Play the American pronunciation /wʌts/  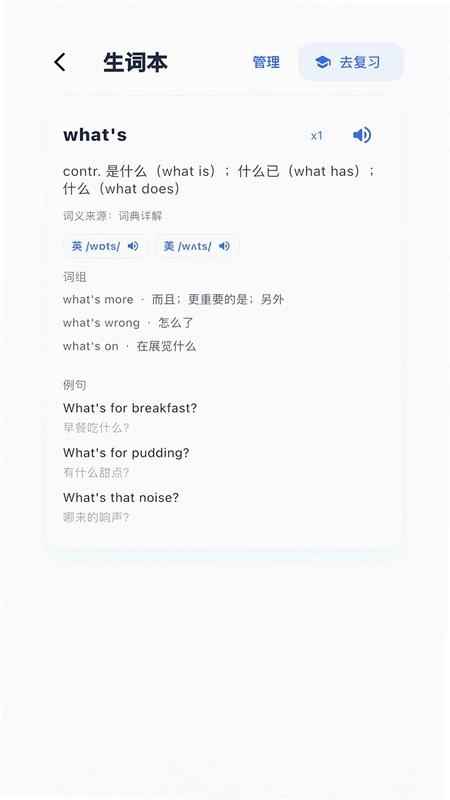tap(197, 246)
